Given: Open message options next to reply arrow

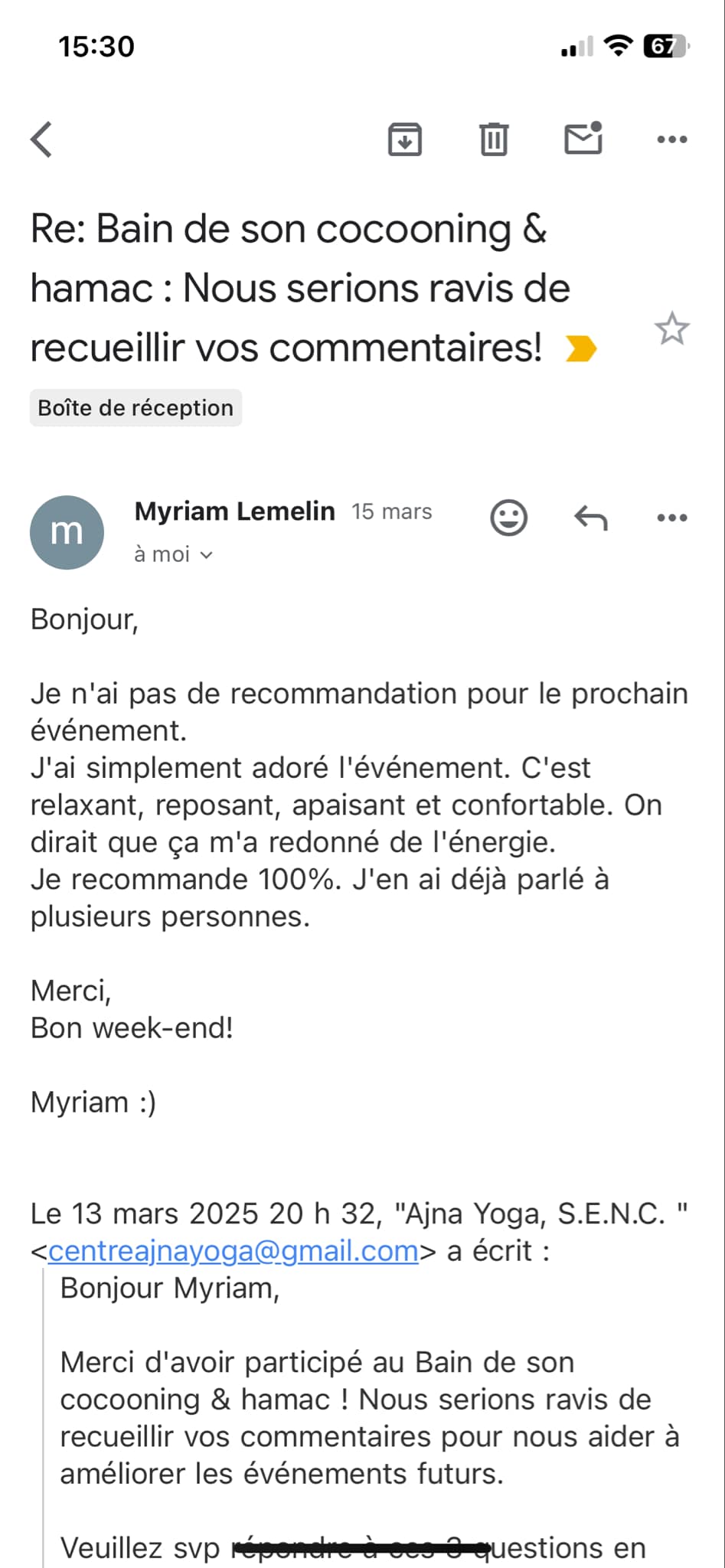Looking at the screenshot, I should [672, 518].
